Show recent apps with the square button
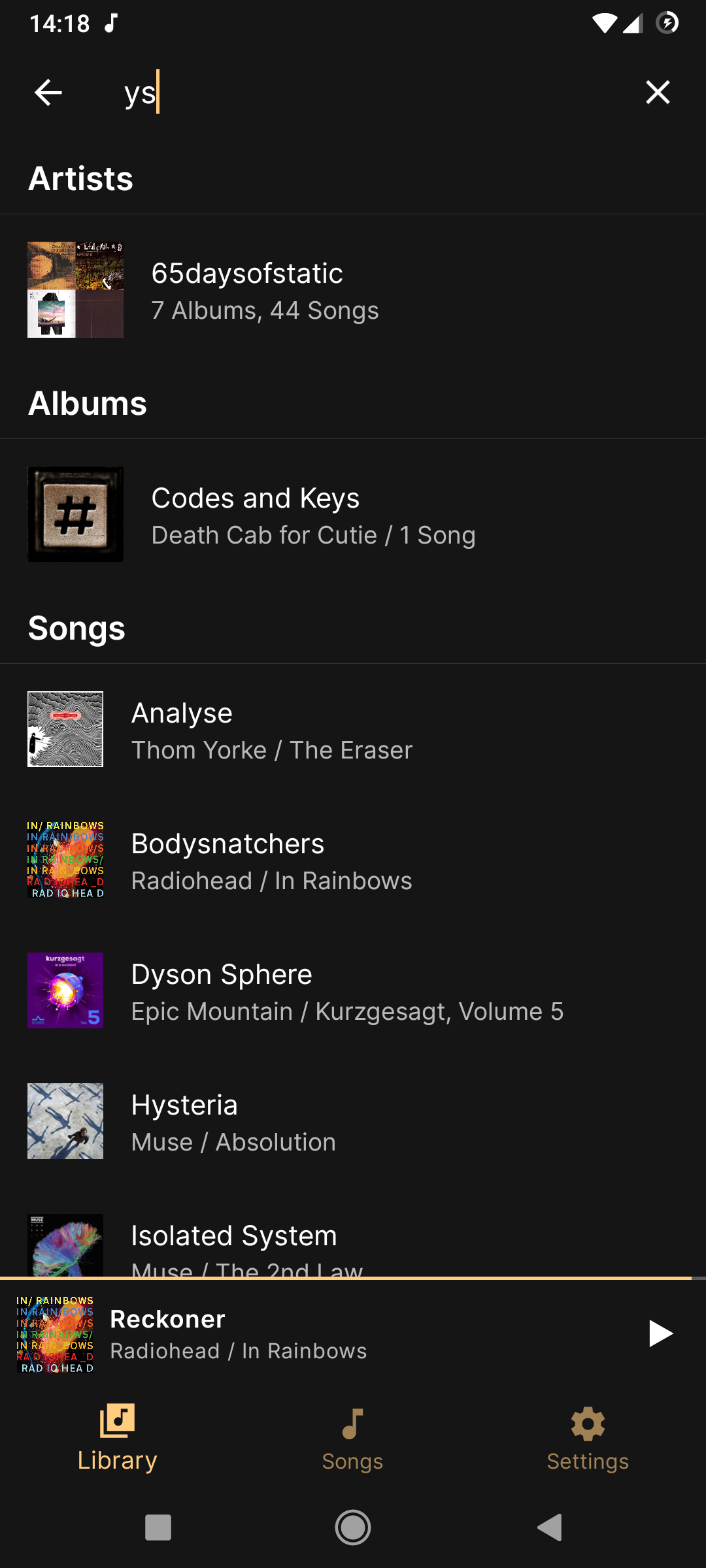 [x=158, y=1527]
